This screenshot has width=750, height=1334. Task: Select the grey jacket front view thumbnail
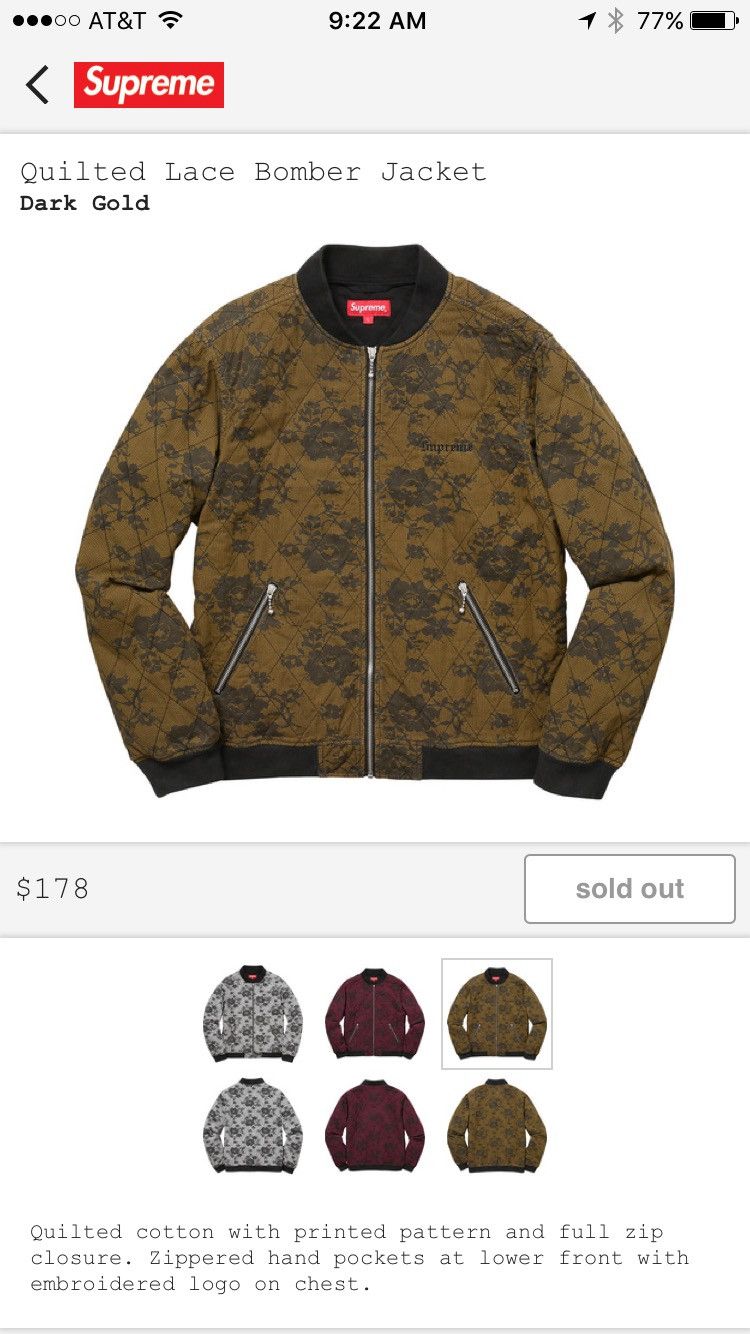tap(253, 1013)
